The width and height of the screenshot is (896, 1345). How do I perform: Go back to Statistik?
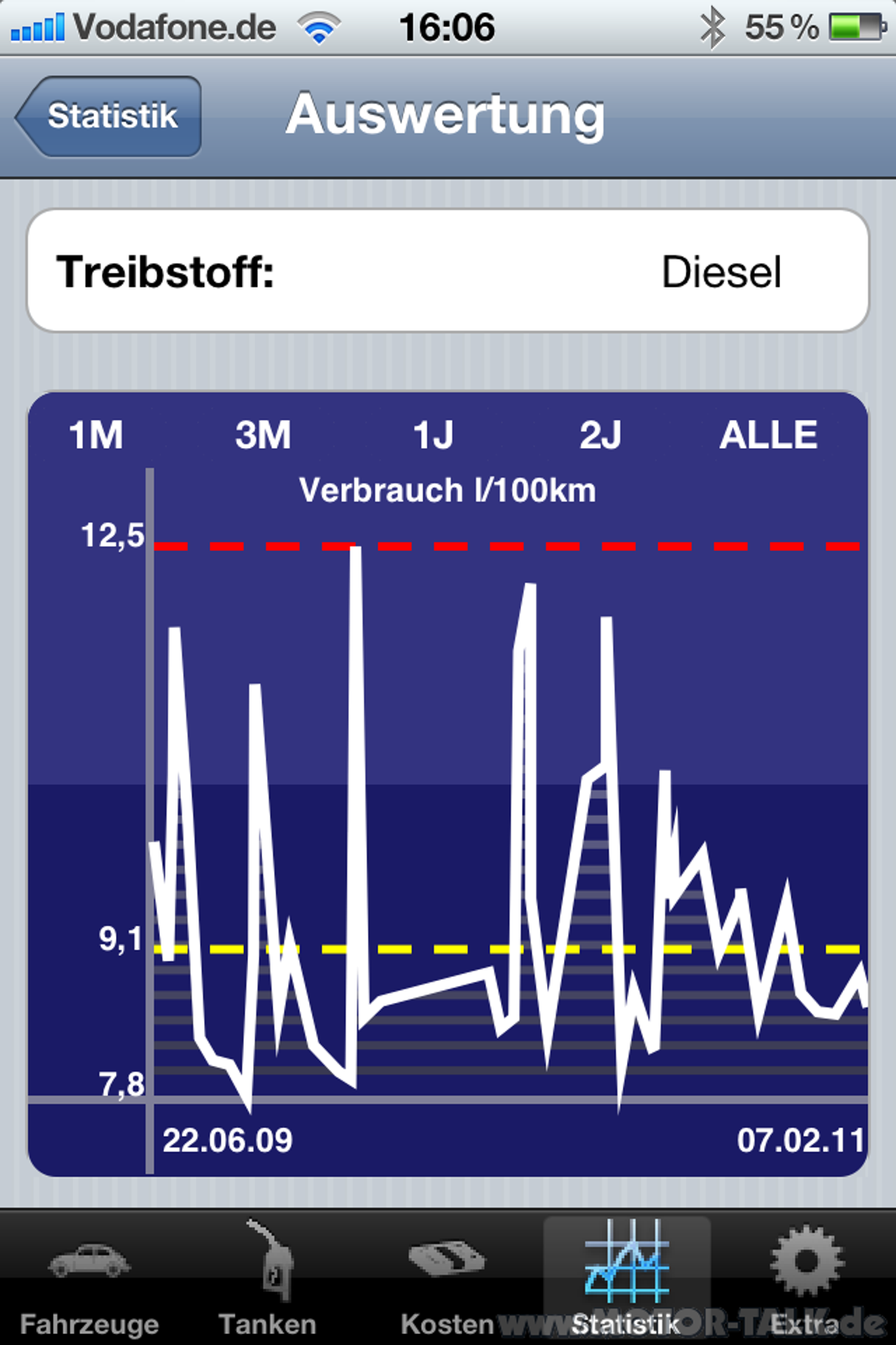point(111,116)
